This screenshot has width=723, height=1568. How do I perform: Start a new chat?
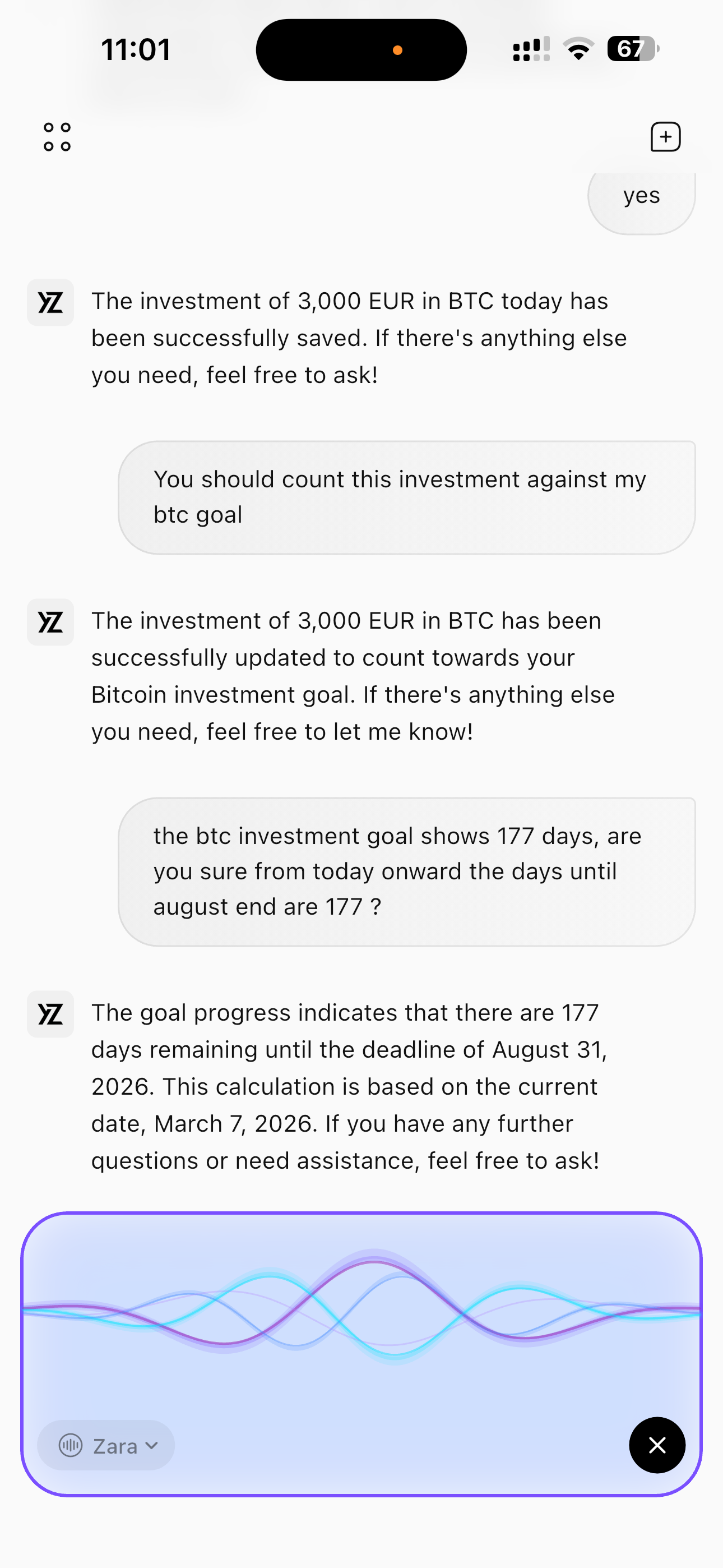665,137
